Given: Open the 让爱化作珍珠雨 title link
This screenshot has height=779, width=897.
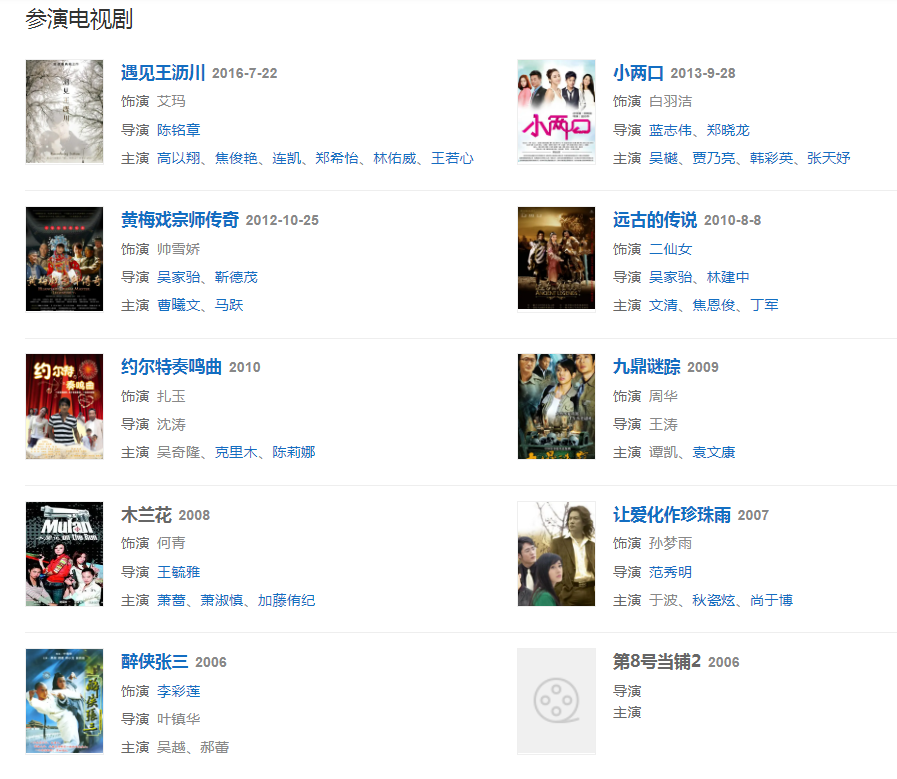Looking at the screenshot, I should (x=672, y=515).
